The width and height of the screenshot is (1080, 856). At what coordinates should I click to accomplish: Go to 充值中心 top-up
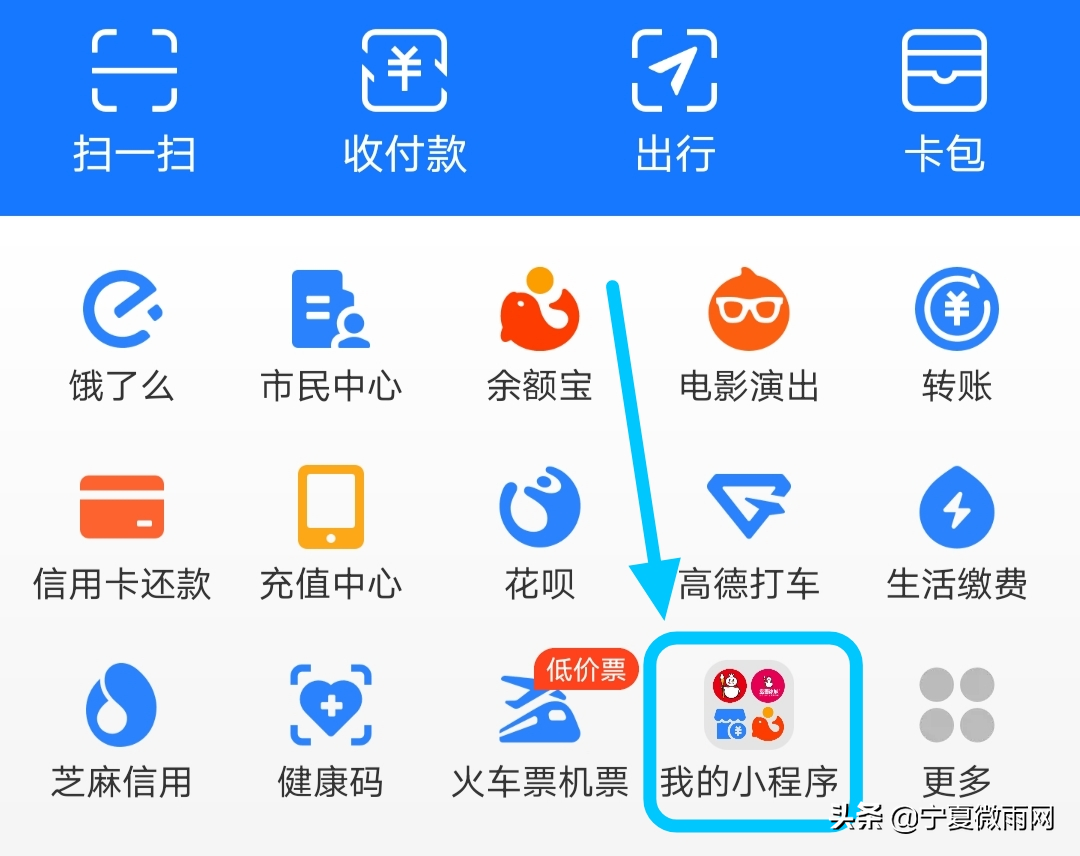tap(330, 532)
